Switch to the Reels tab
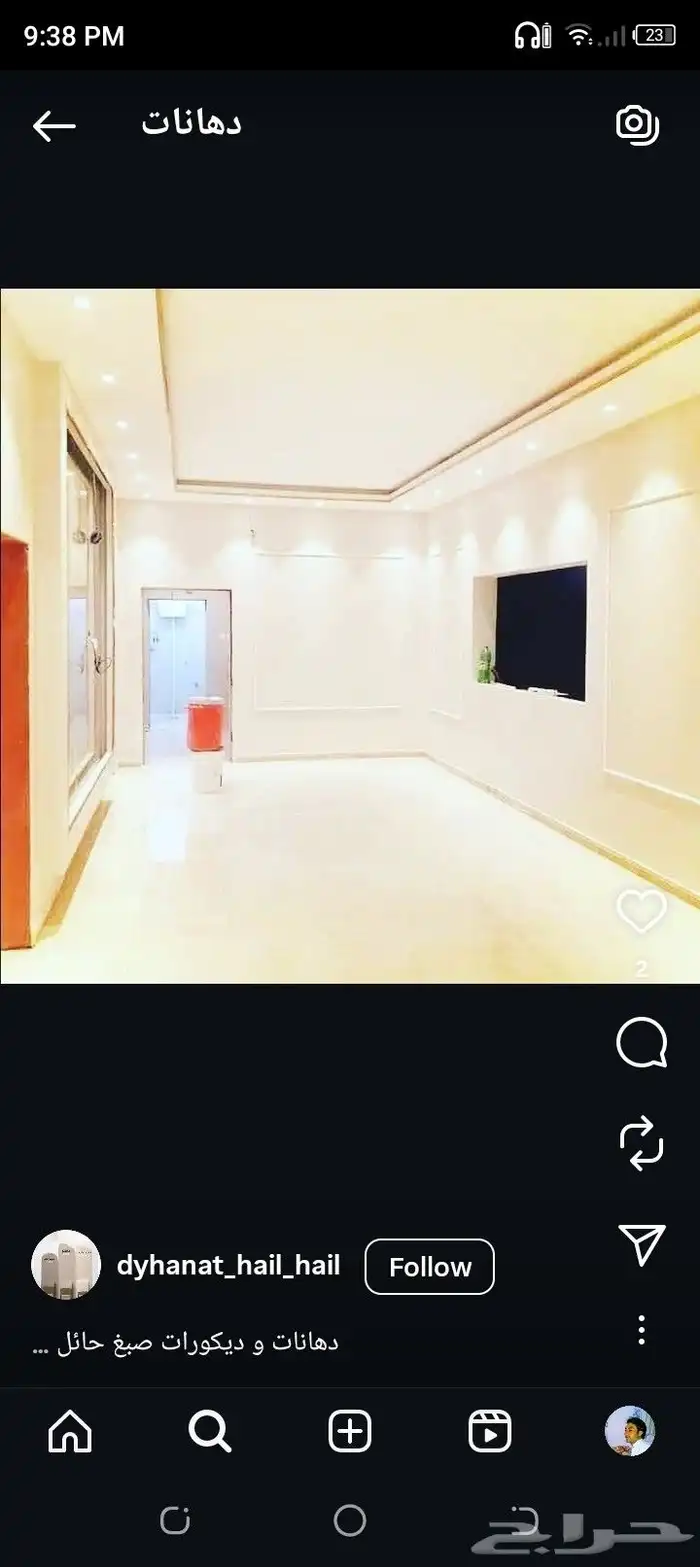This screenshot has width=700, height=1567. click(490, 1431)
